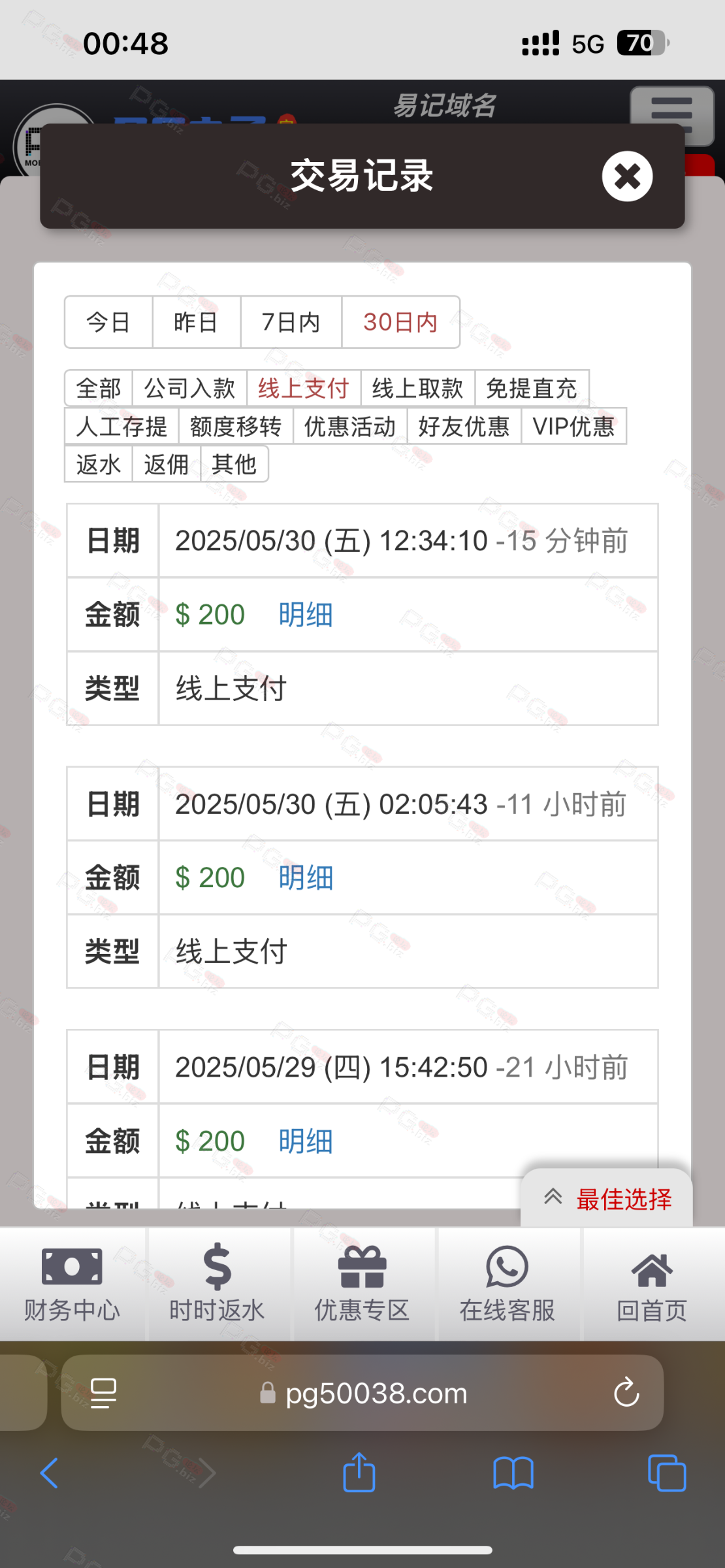Filter records by 今日
The width and height of the screenshot is (725, 1568).
[x=108, y=322]
